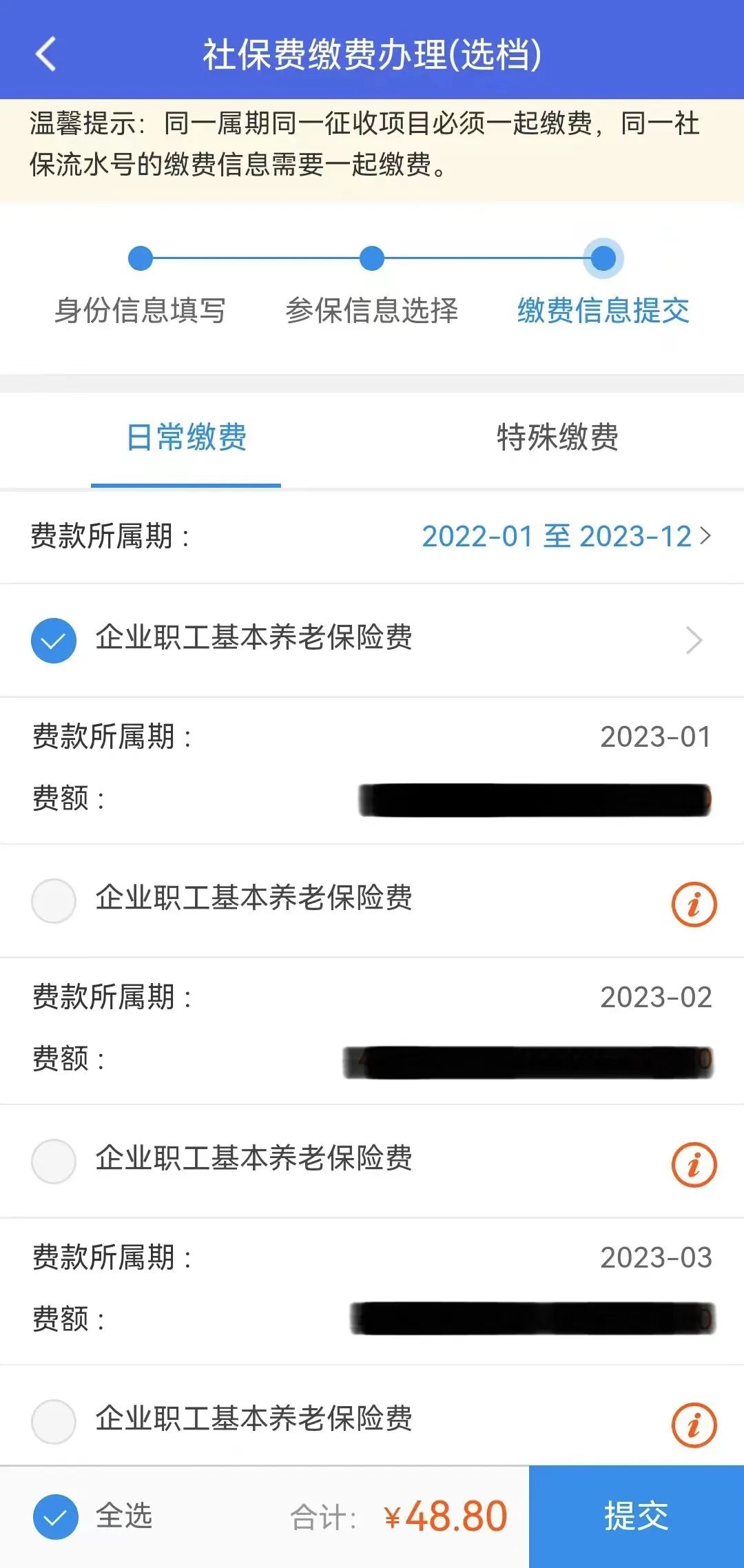Uncheck the pension insurance item for 2023-01
Viewport: 744px width, 1568px height.
pos(54,640)
